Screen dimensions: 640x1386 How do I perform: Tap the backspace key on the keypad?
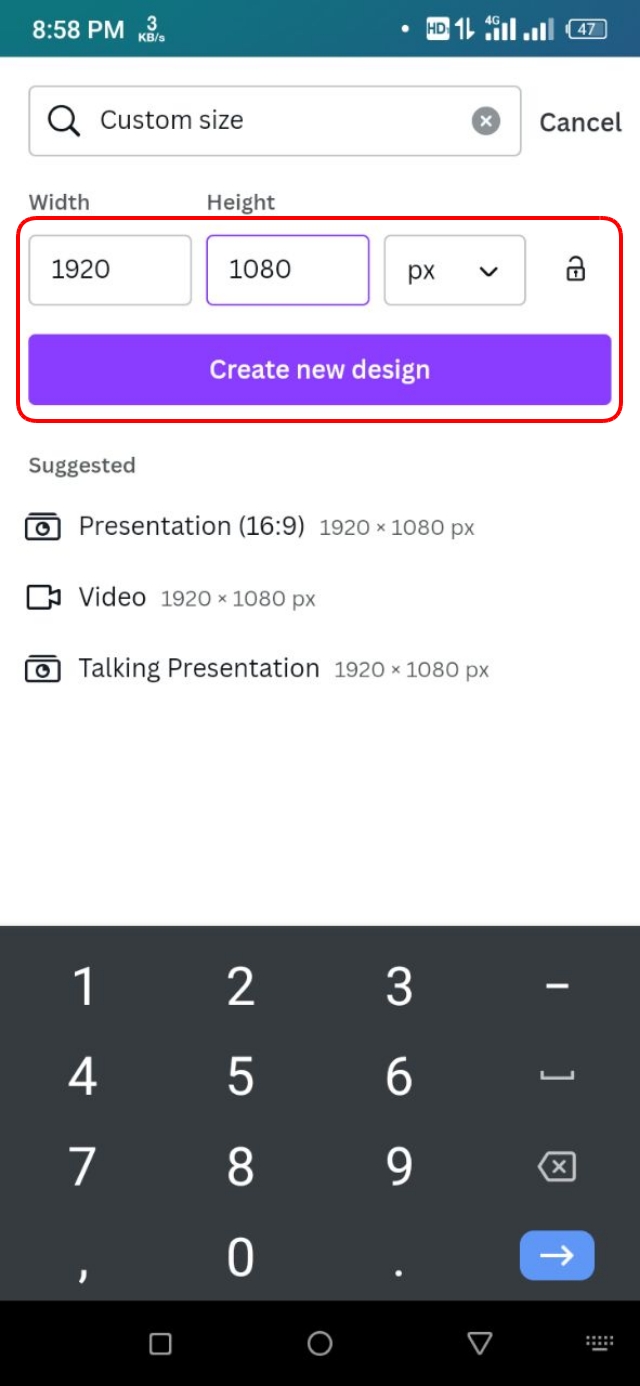[557, 1166]
